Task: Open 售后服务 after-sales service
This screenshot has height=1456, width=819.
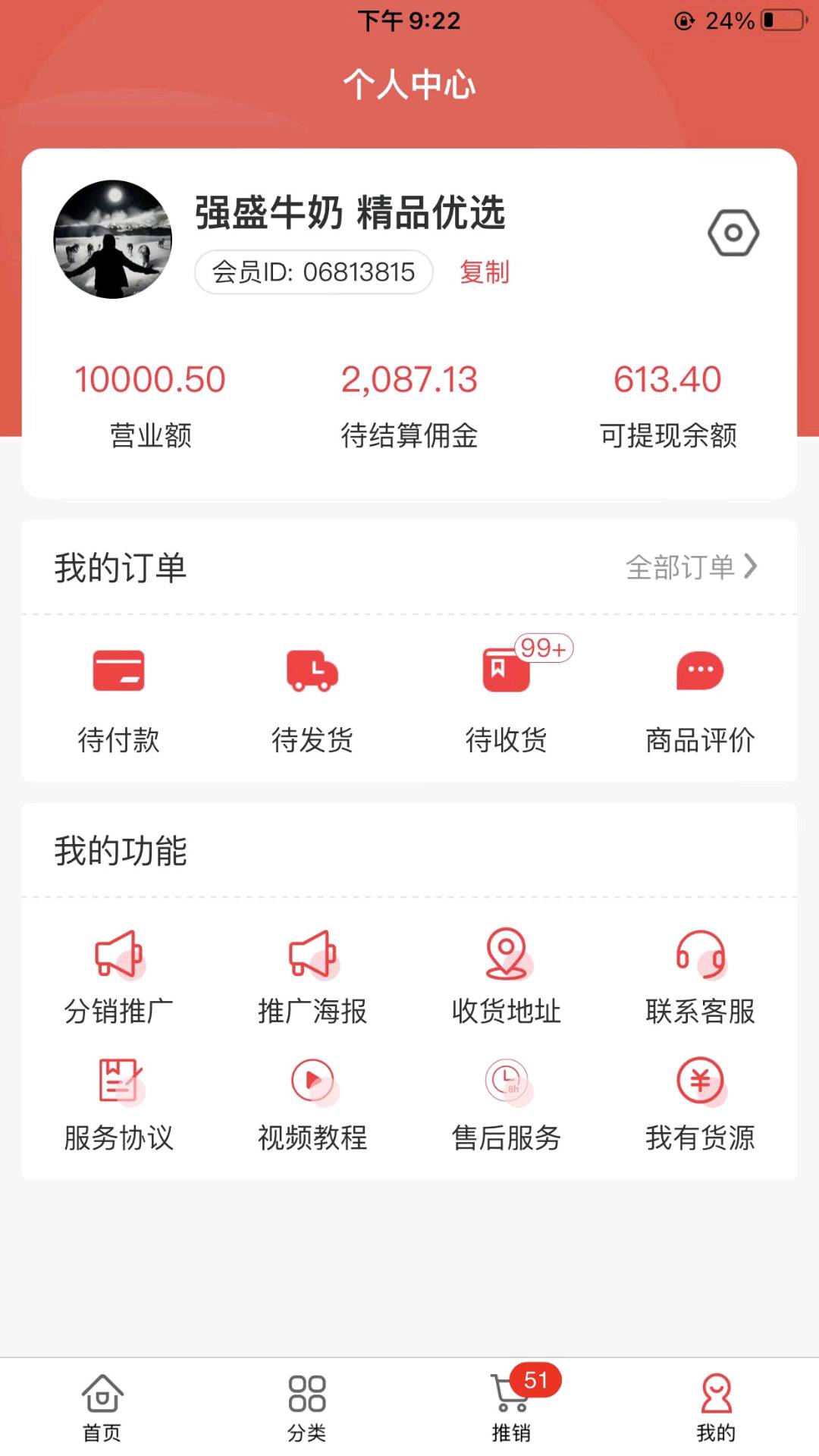Action: (x=507, y=1105)
